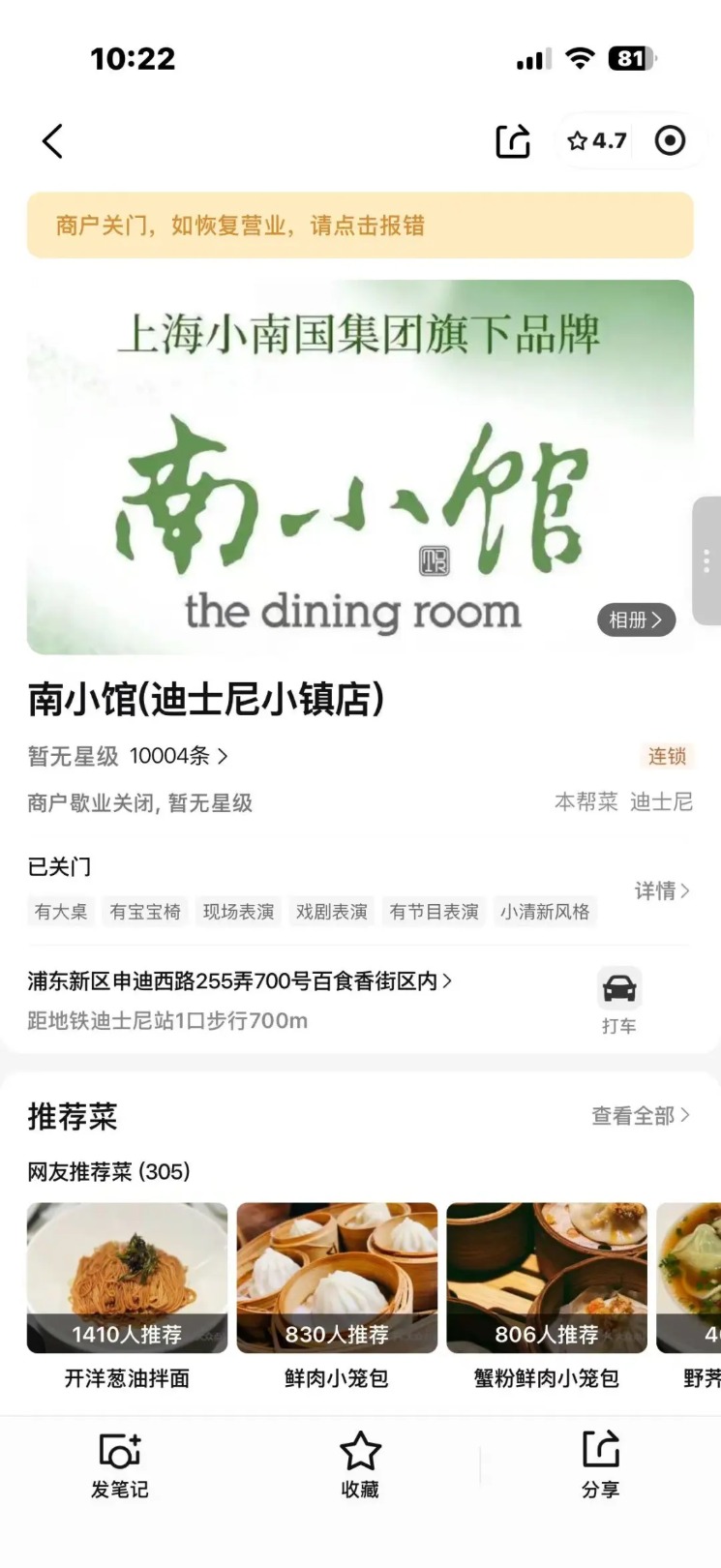Tap 查看全部 to see all recommended dishes
This screenshot has width=721, height=1568.
click(640, 1116)
